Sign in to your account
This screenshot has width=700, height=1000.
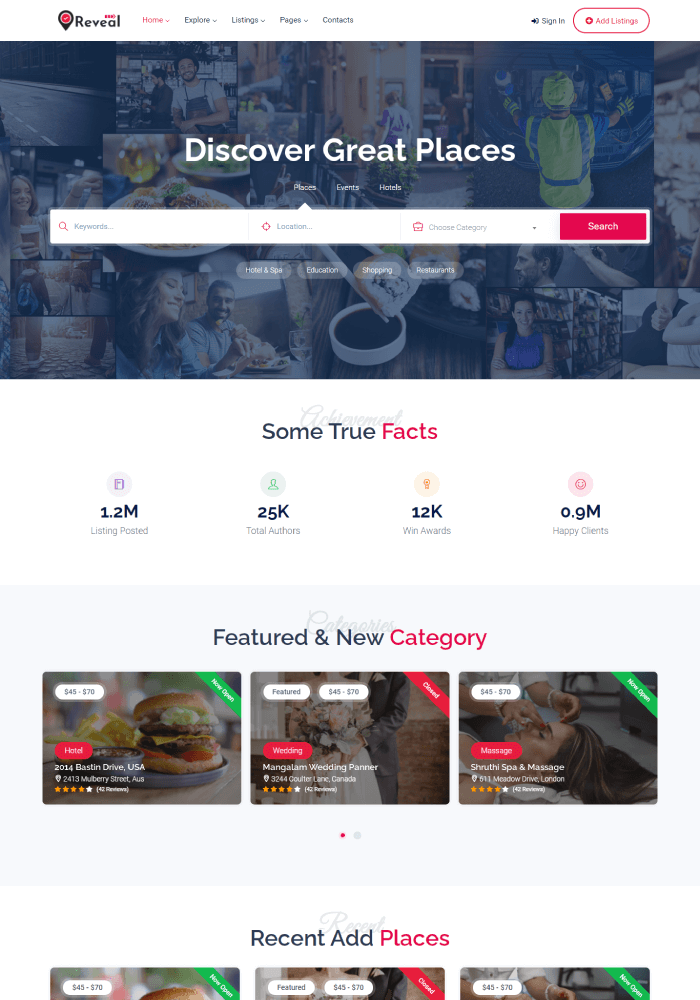coord(548,21)
